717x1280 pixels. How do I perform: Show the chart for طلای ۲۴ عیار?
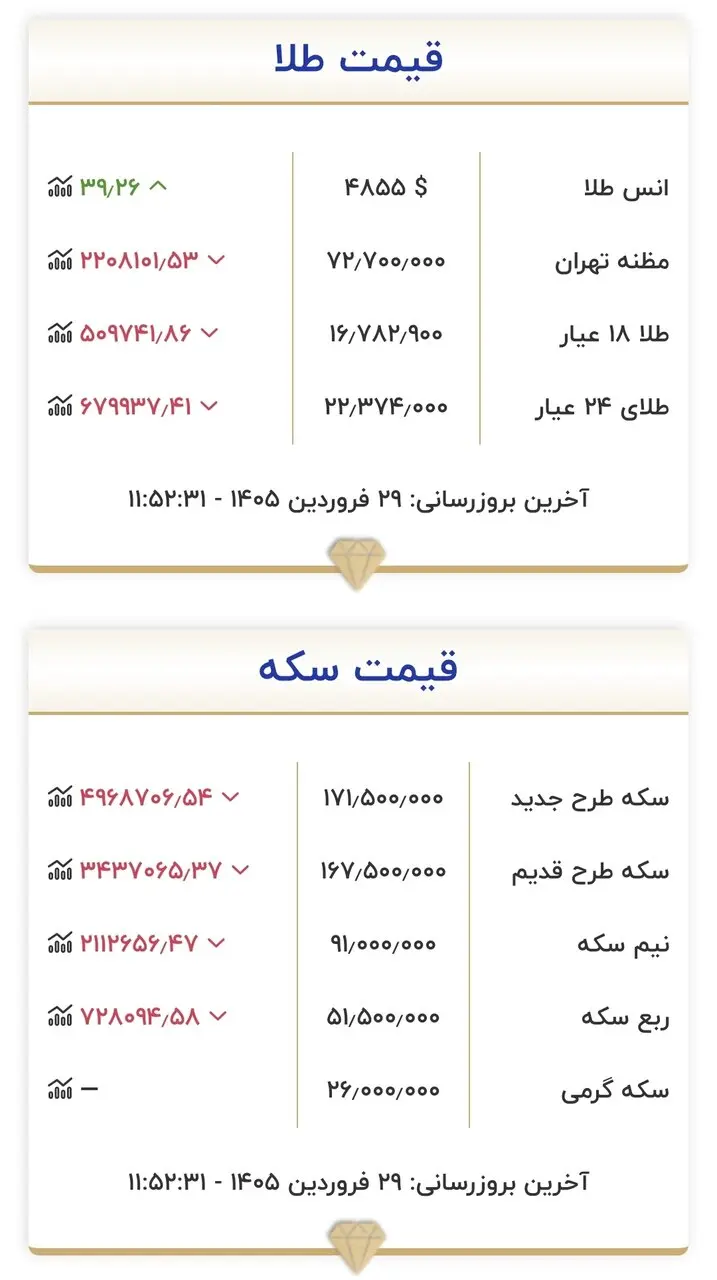pyautogui.click(x=60, y=406)
